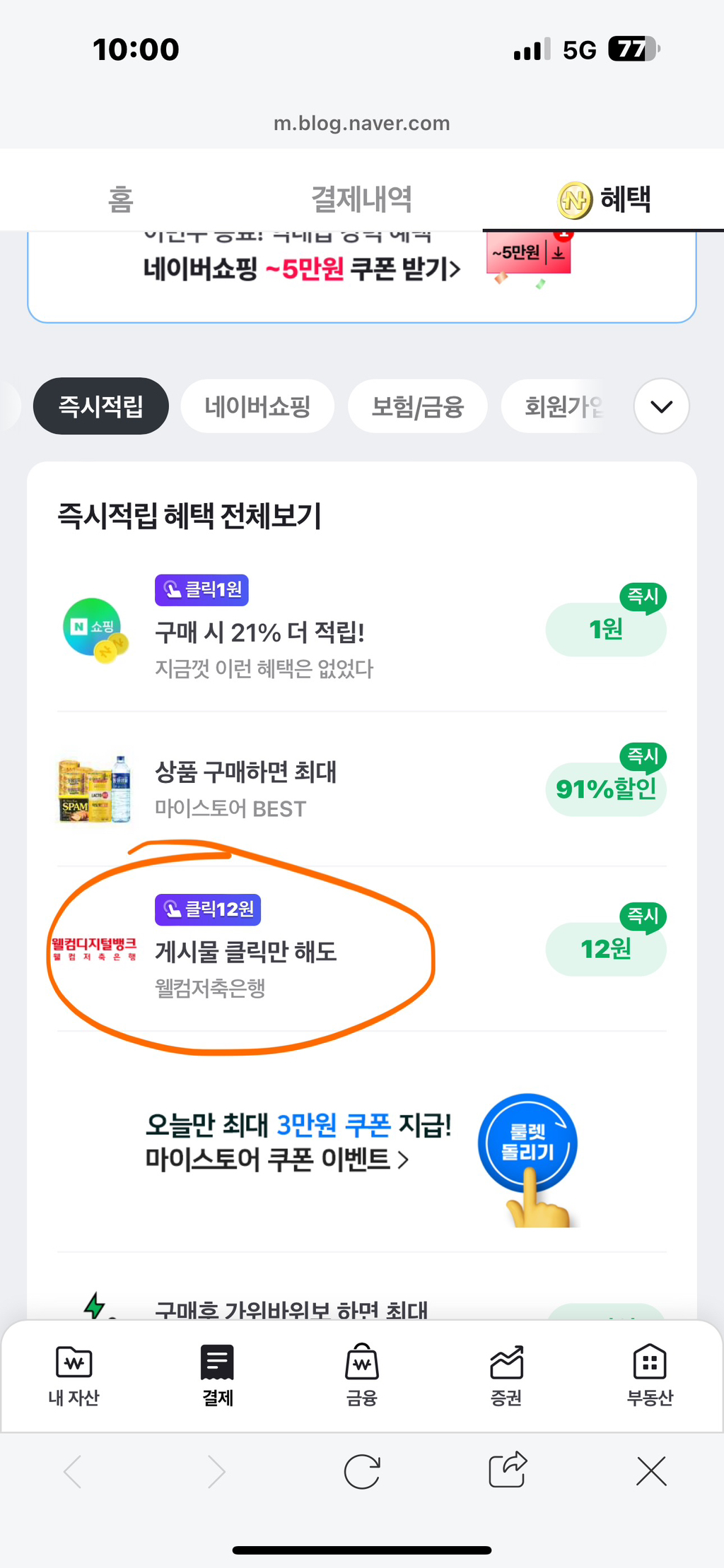Open the 결제내역 tab
724x1568 pixels.
[x=361, y=199]
